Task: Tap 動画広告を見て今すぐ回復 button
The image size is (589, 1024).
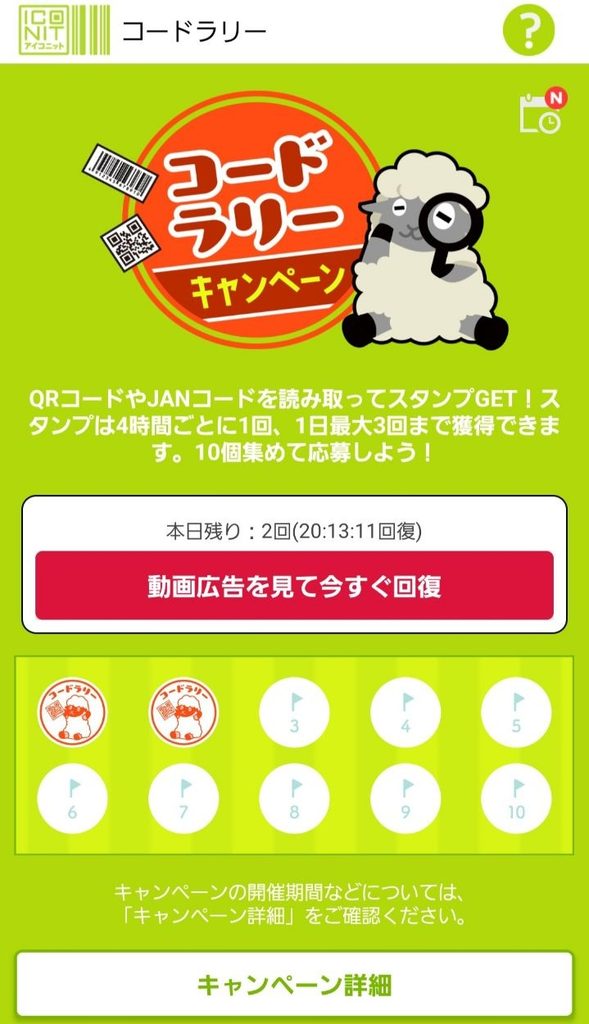Action: coord(294,586)
